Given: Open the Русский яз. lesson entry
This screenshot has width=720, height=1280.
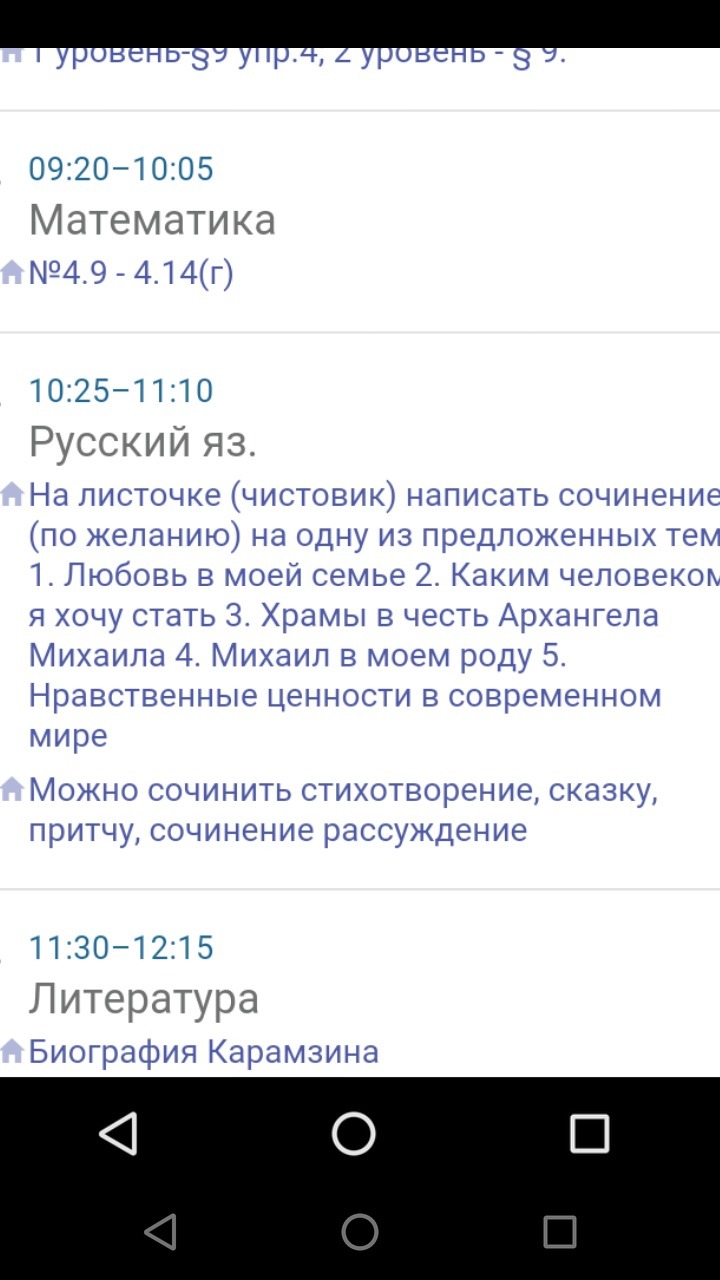Looking at the screenshot, I should pyautogui.click(x=142, y=441).
